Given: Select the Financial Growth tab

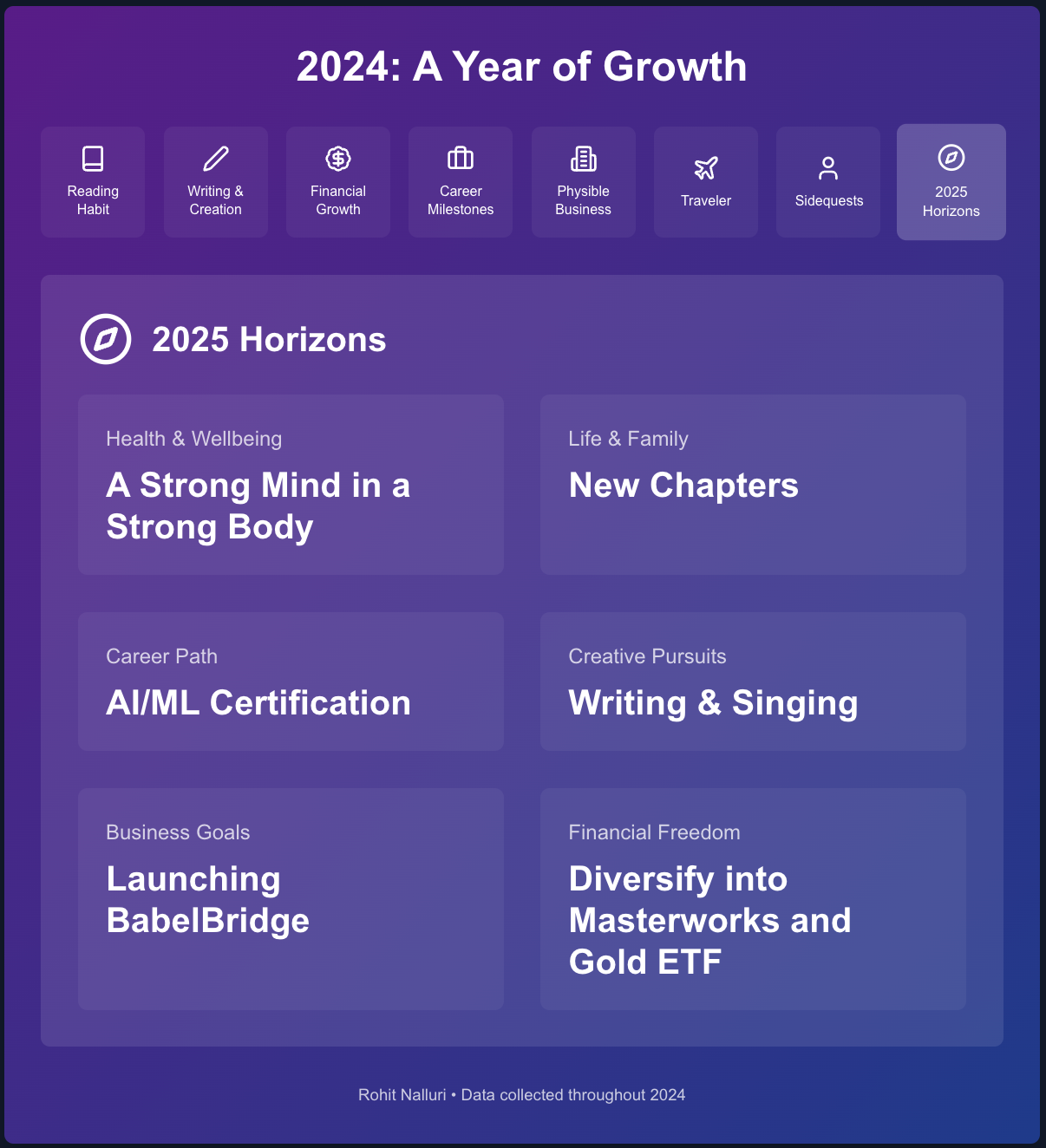Looking at the screenshot, I should point(338,182).
